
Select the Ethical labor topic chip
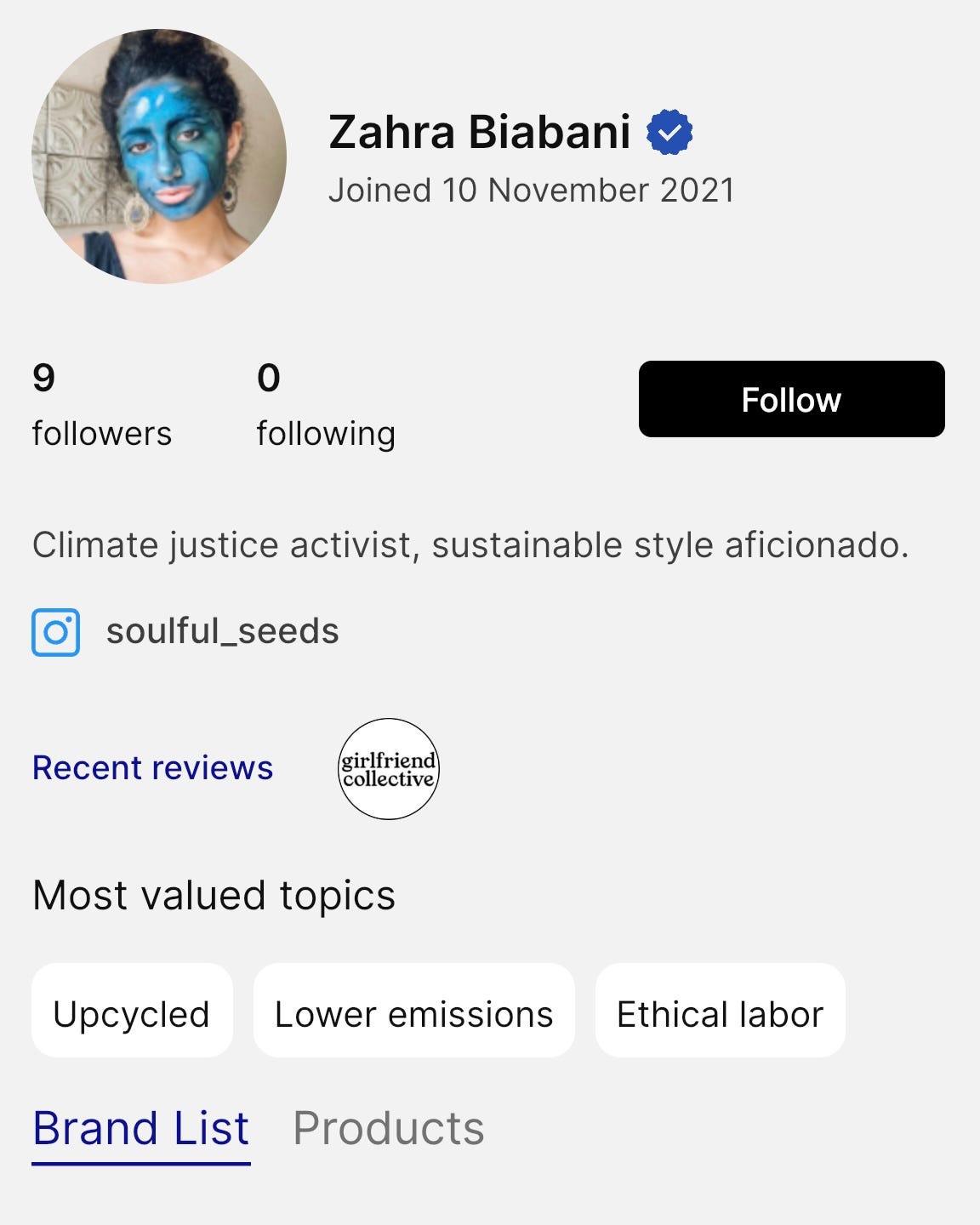tap(721, 1010)
